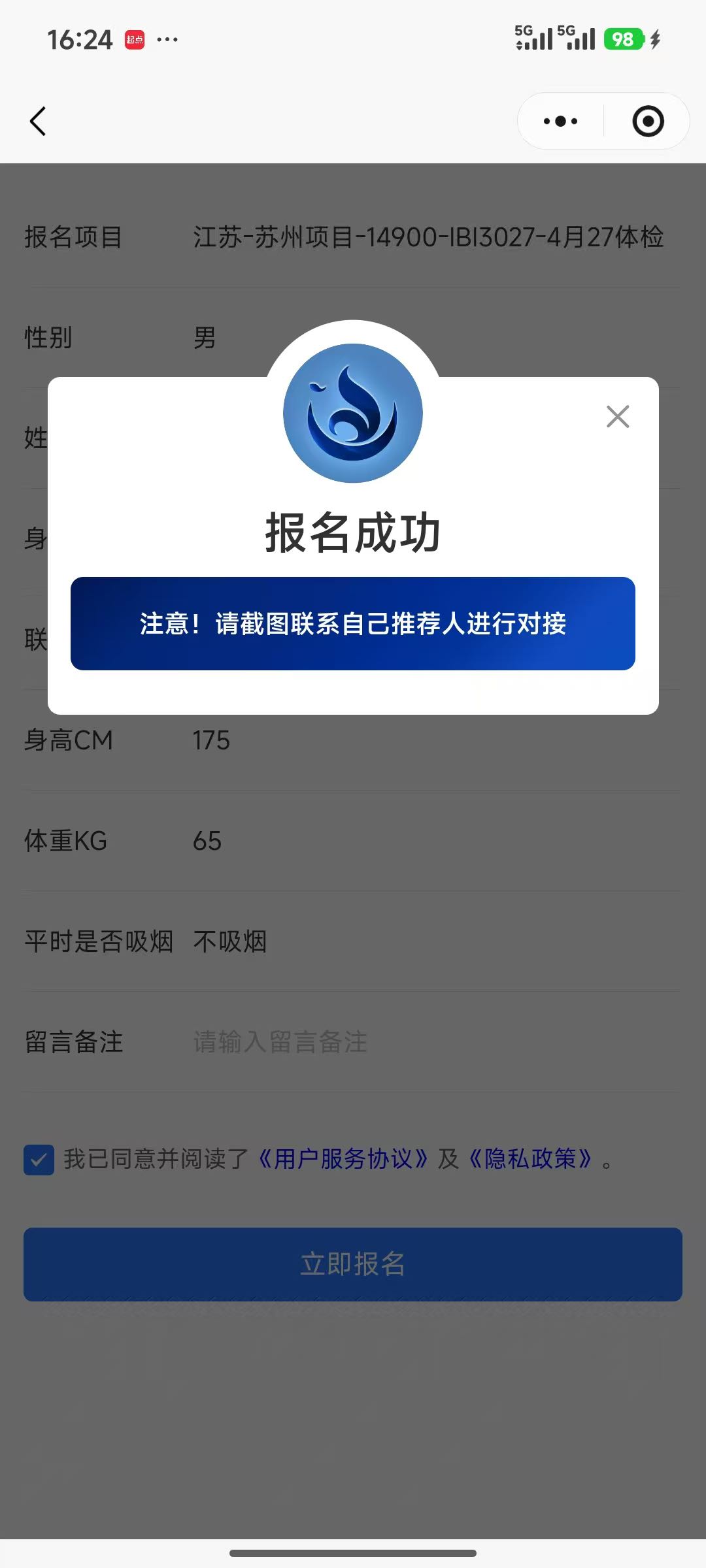Tap the back arrow to exit the form
The width and height of the screenshot is (706, 1568).
tap(37, 122)
